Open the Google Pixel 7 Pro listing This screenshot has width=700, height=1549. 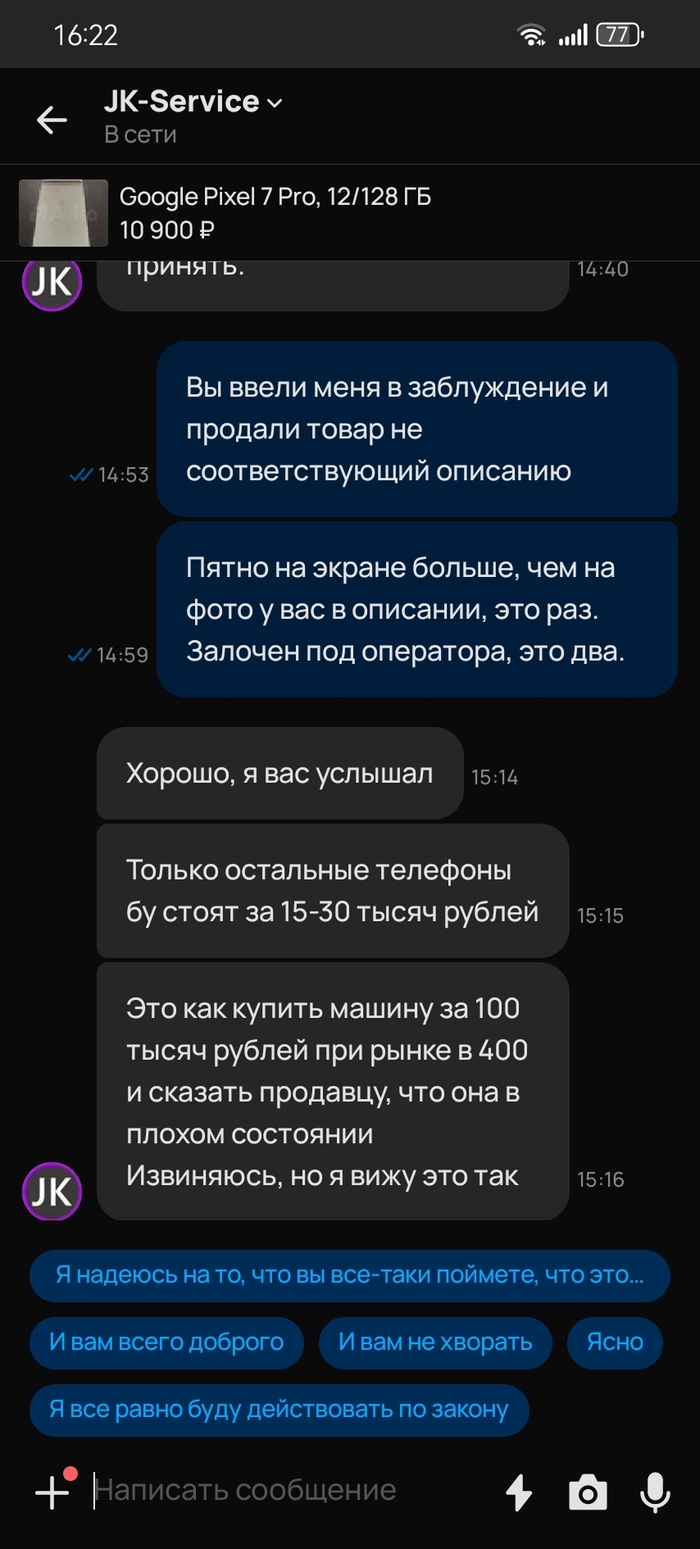(275, 213)
